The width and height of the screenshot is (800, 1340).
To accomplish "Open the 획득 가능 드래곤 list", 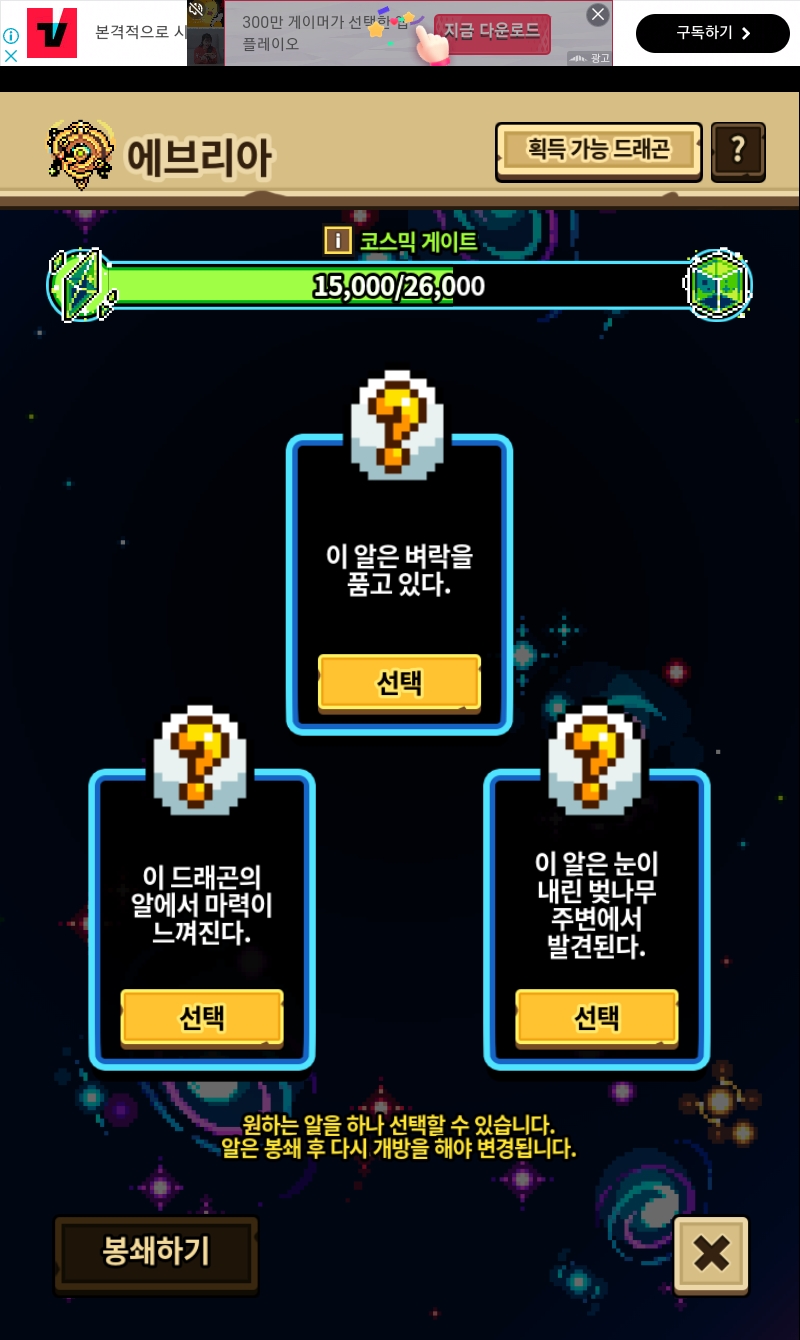I will click(x=598, y=152).
